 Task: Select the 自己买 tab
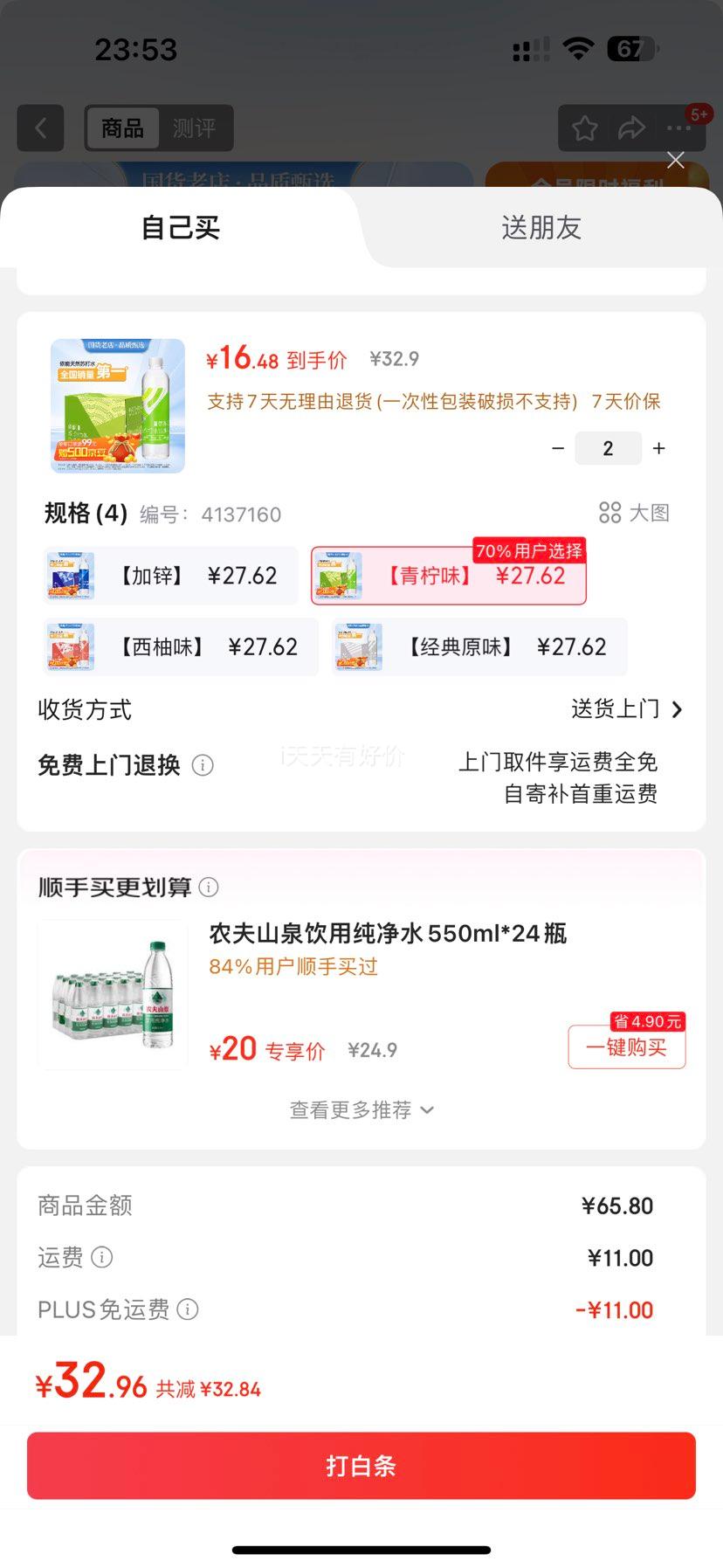(x=181, y=228)
